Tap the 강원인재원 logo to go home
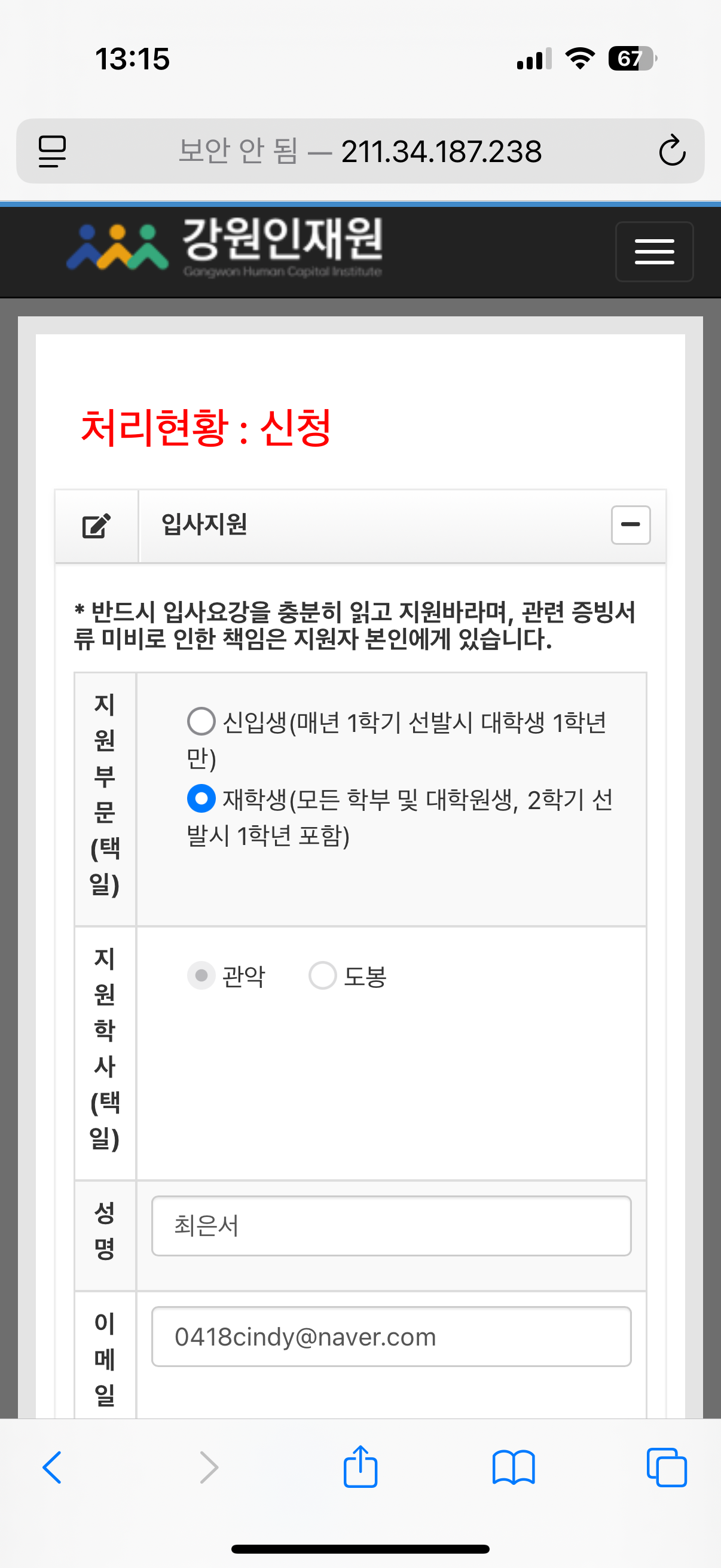Image resolution: width=721 pixels, height=1568 pixels. 225,246
